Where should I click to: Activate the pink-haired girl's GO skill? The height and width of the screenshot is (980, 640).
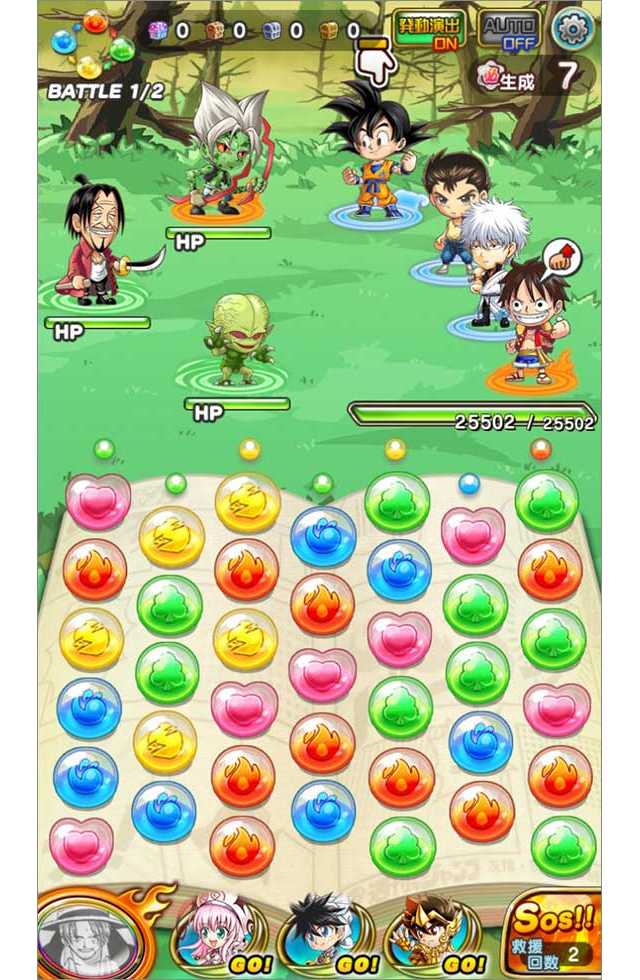coord(213,935)
